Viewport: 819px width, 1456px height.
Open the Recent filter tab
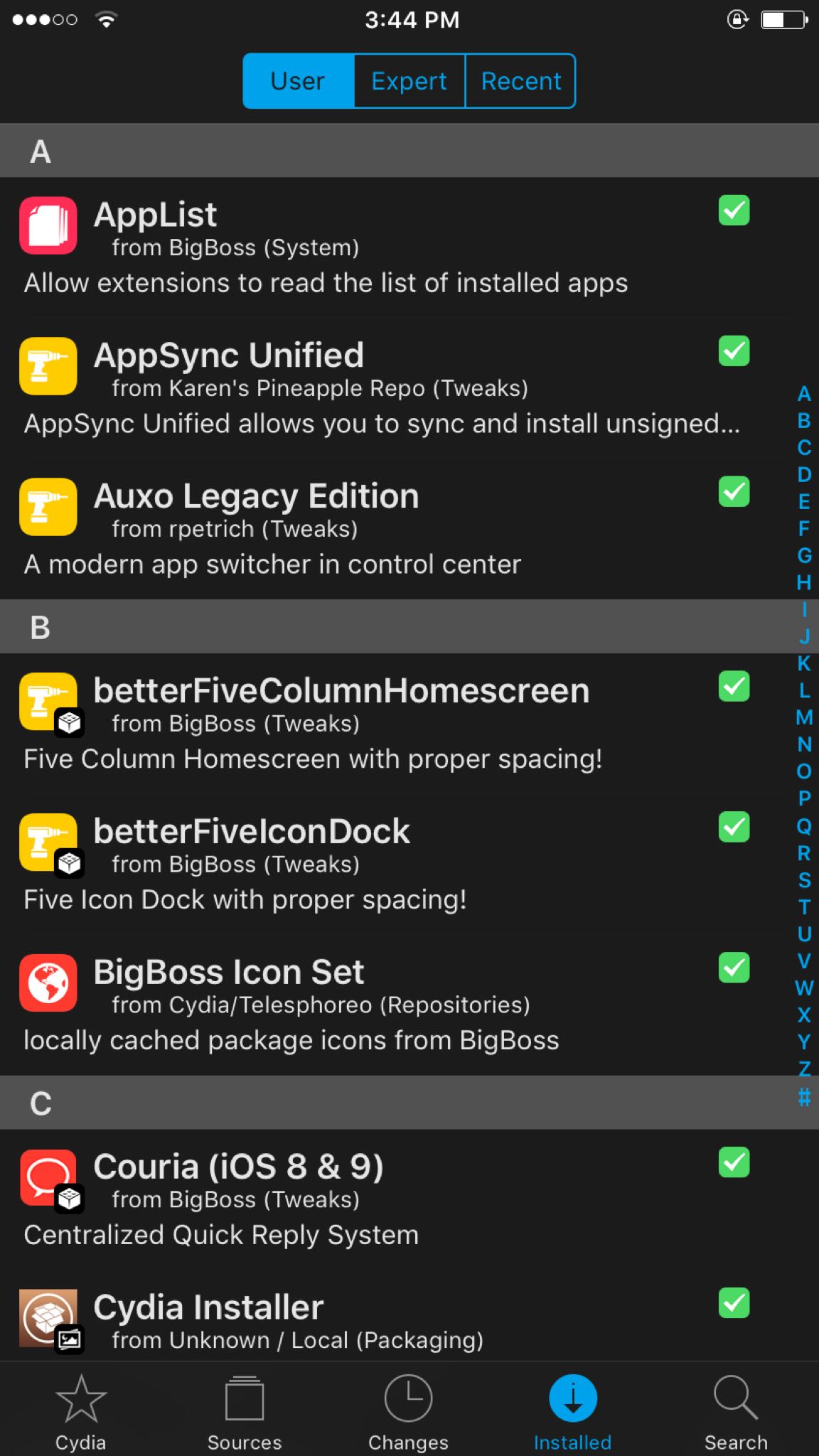click(520, 80)
